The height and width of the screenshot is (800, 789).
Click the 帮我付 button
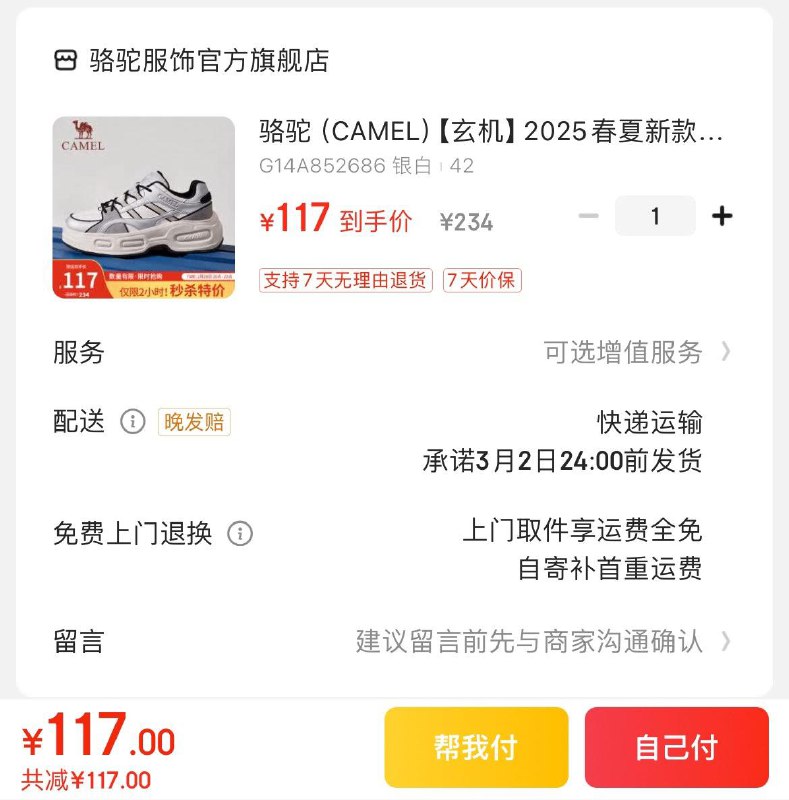click(x=475, y=747)
